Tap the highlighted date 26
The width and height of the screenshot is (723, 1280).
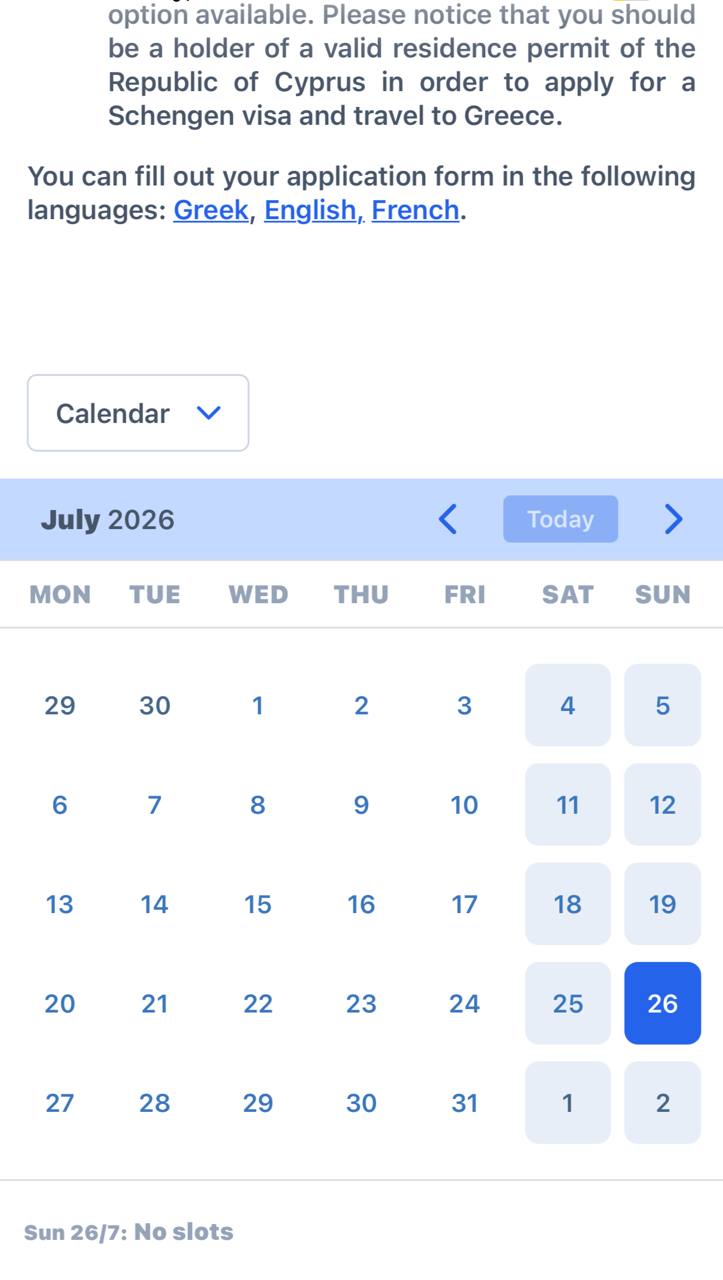(663, 1003)
